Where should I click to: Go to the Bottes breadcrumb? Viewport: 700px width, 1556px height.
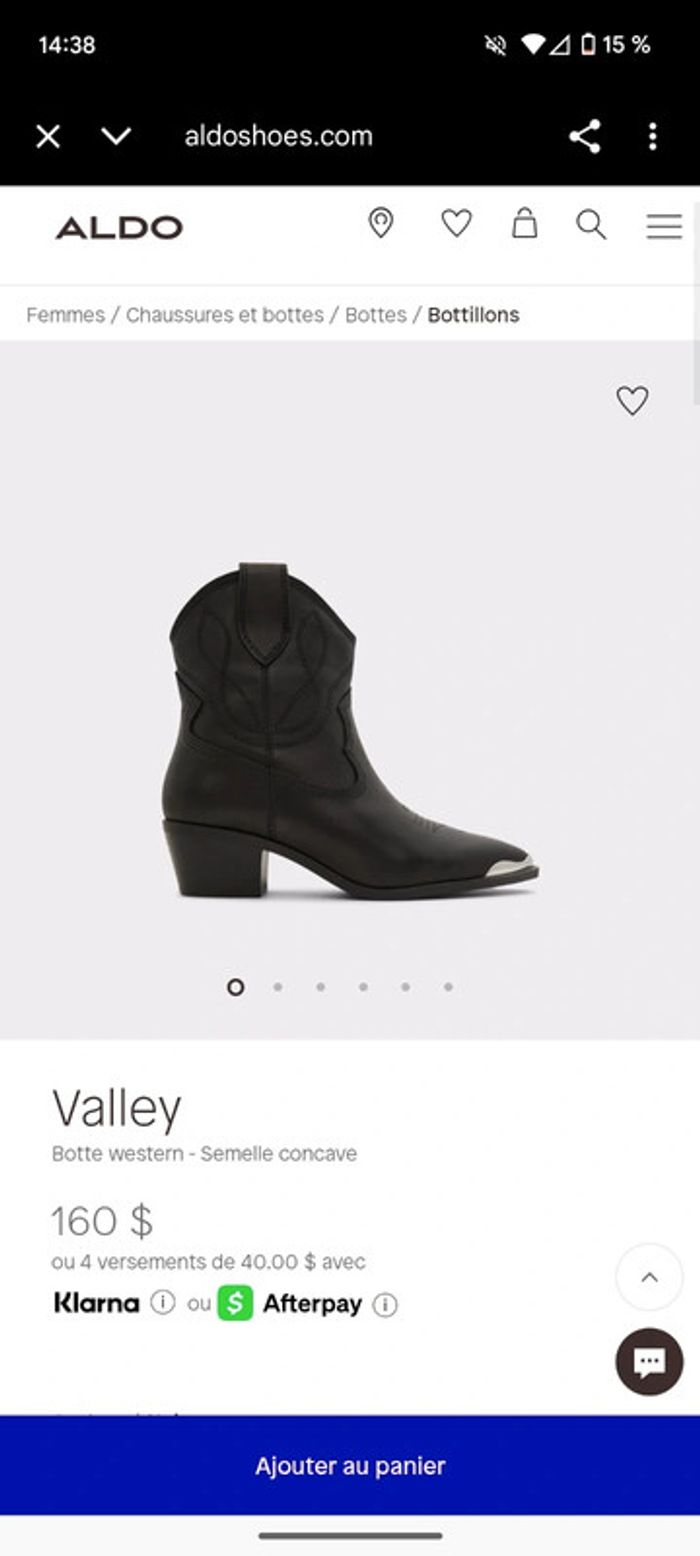coord(375,315)
